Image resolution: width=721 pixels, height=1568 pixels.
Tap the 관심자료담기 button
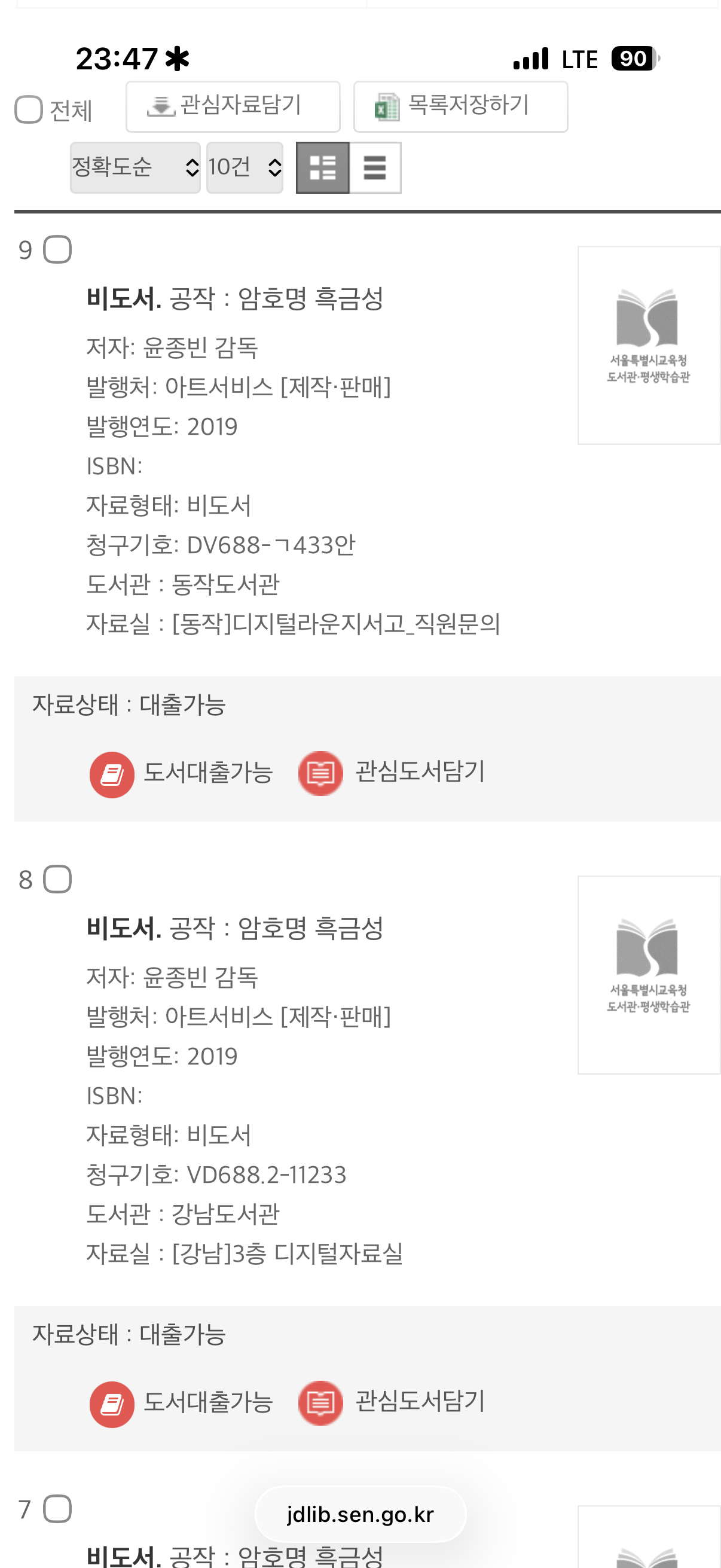(x=233, y=106)
